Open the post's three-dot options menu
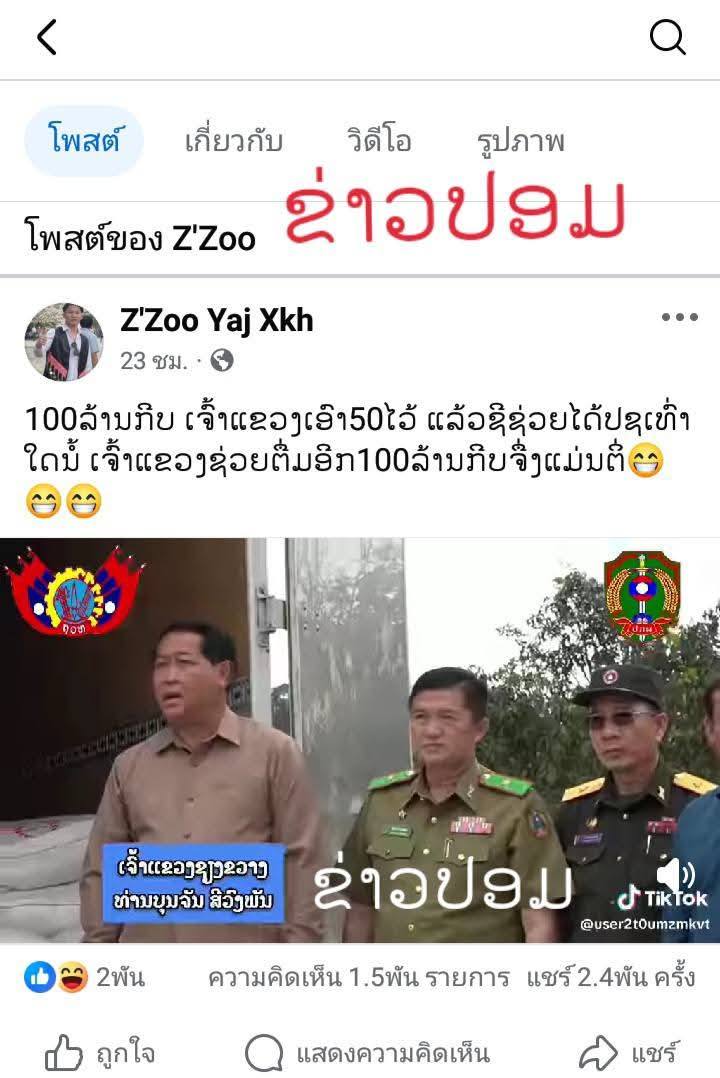The height and width of the screenshot is (1078, 720). 679,318
